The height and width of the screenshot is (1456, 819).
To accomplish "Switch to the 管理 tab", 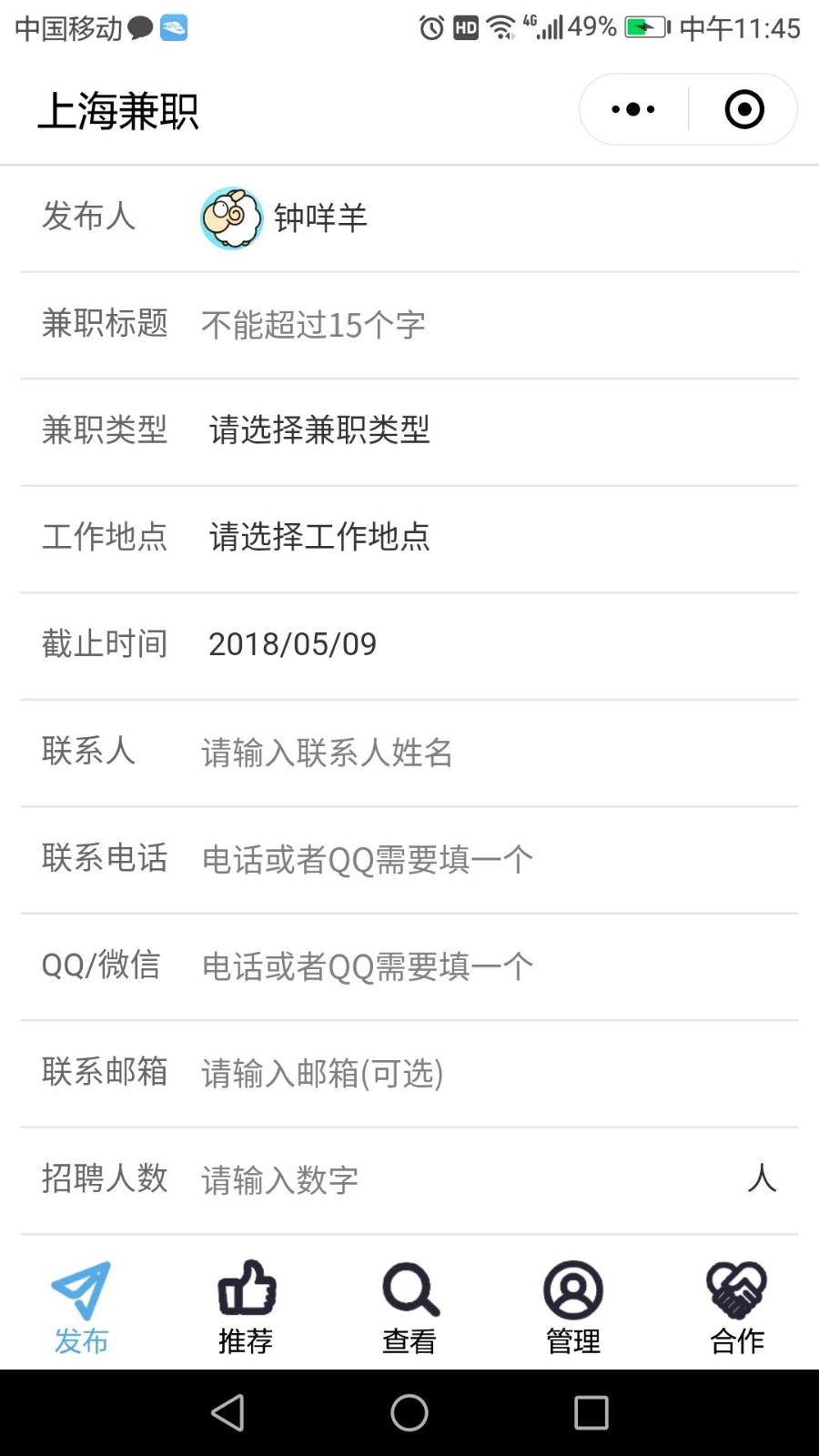I will [573, 1308].
